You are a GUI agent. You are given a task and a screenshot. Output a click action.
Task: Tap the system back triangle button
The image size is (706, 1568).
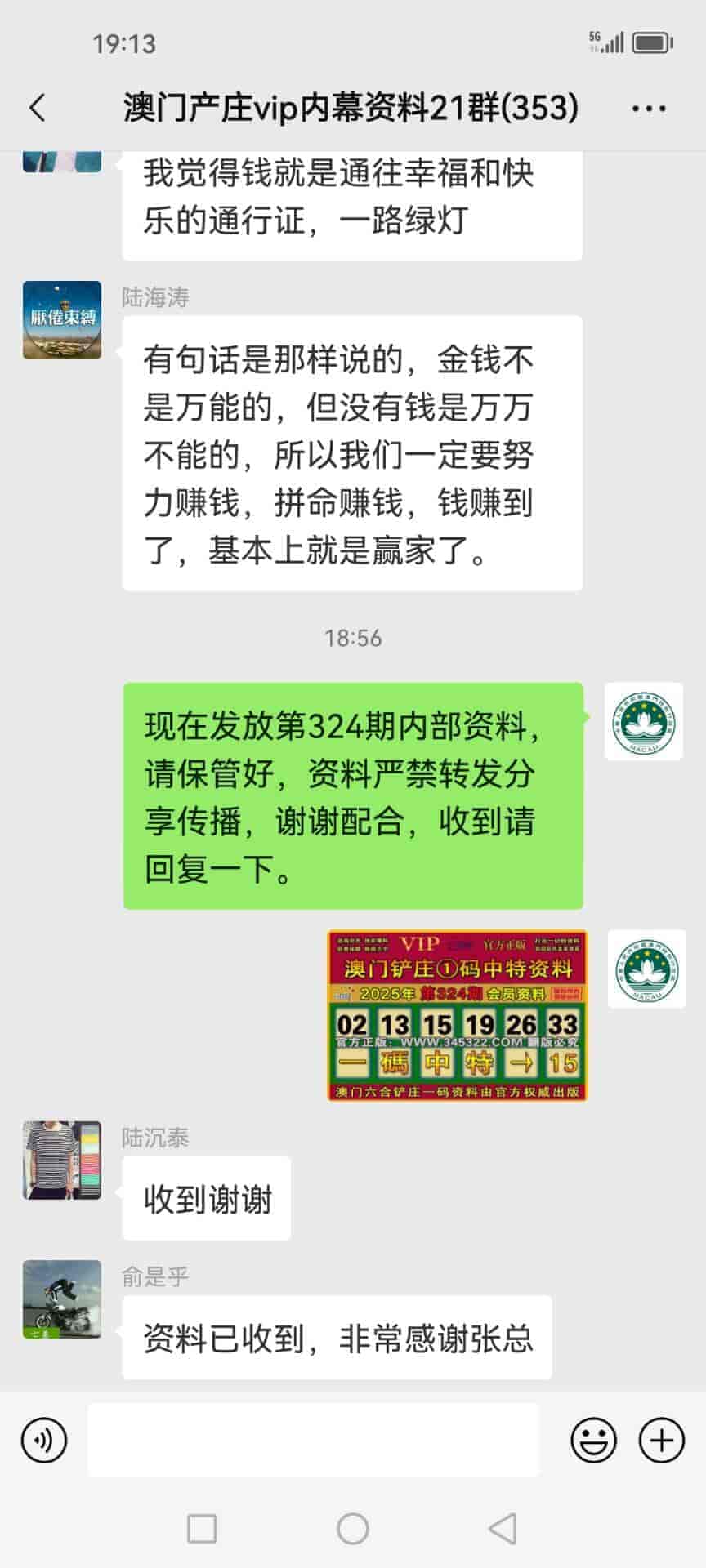coord(503,1528)
